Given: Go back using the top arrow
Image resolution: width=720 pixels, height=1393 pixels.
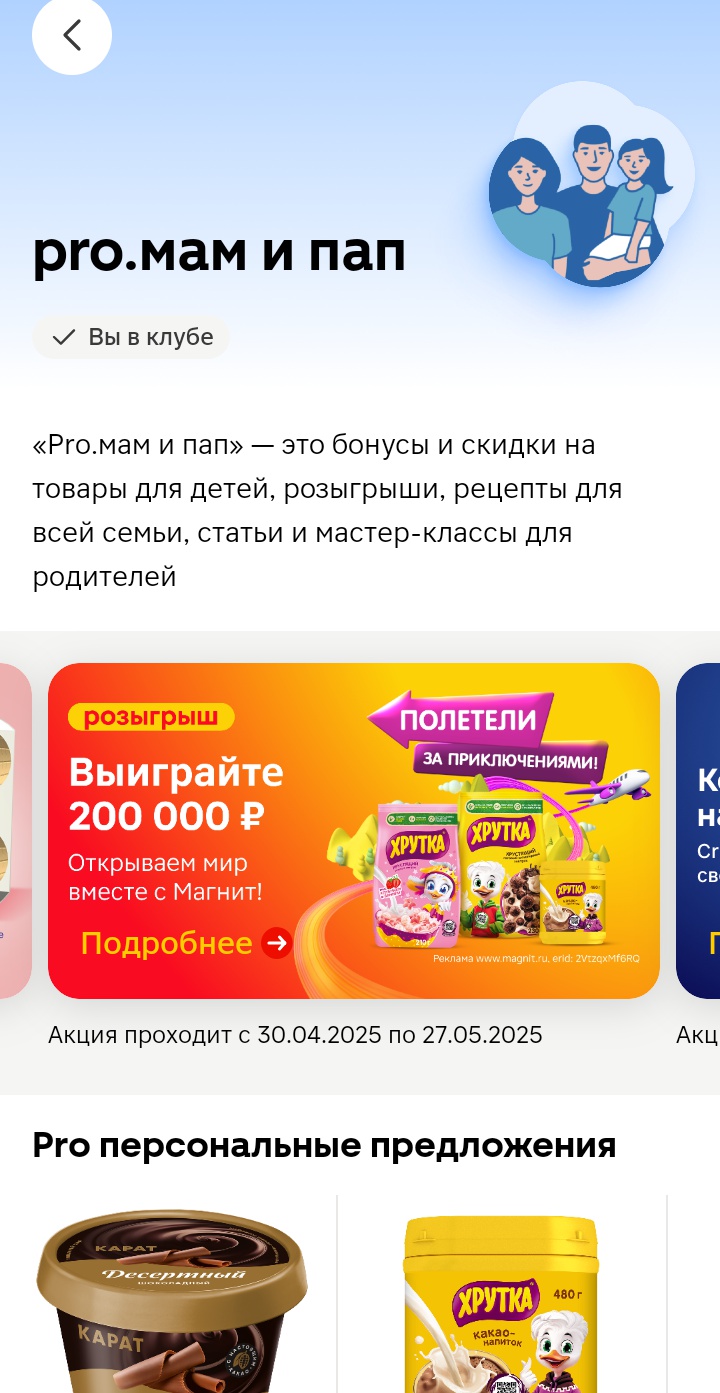Looking at the screenshot, I should (71, 36).
